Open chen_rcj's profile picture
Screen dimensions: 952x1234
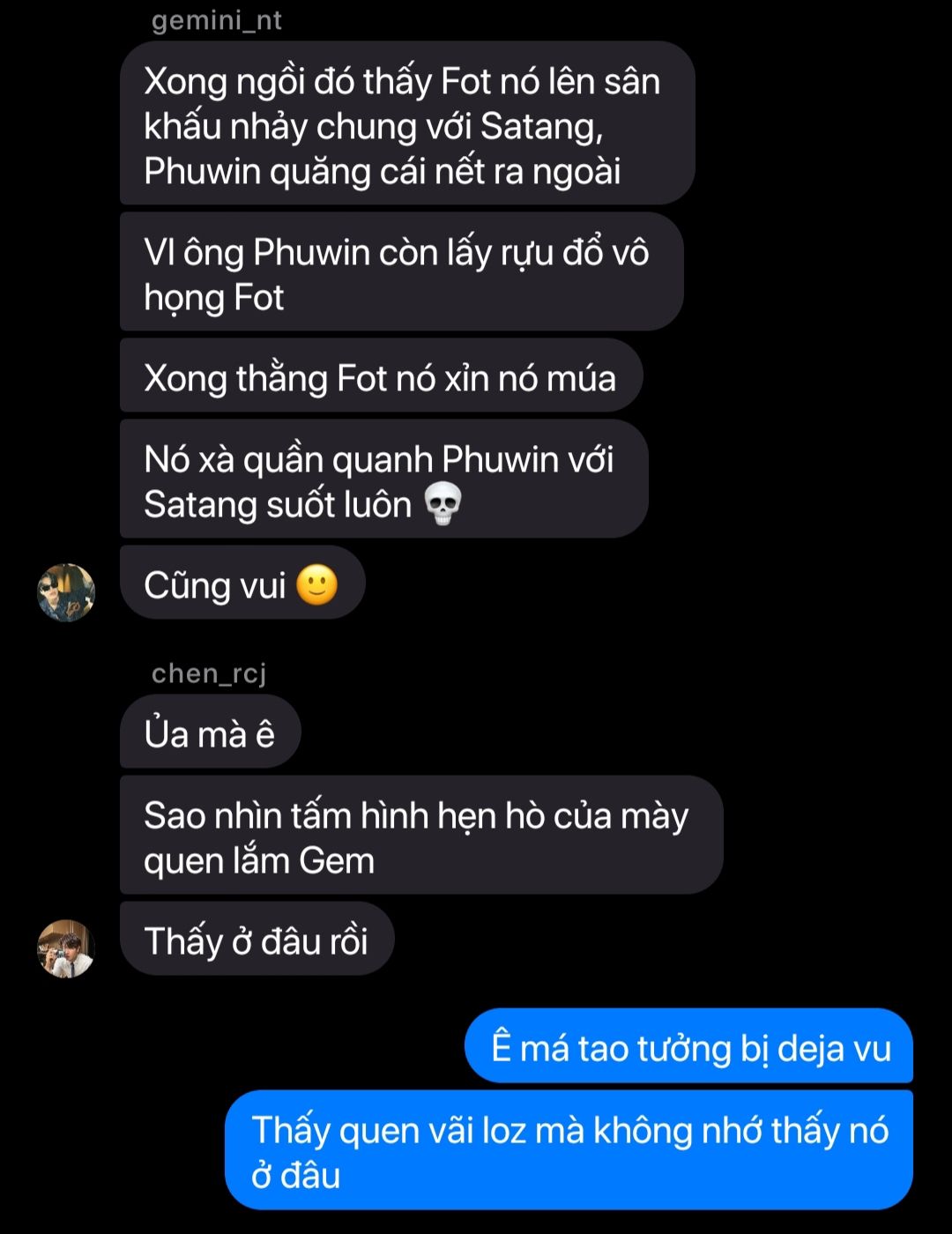click(66, 948)
